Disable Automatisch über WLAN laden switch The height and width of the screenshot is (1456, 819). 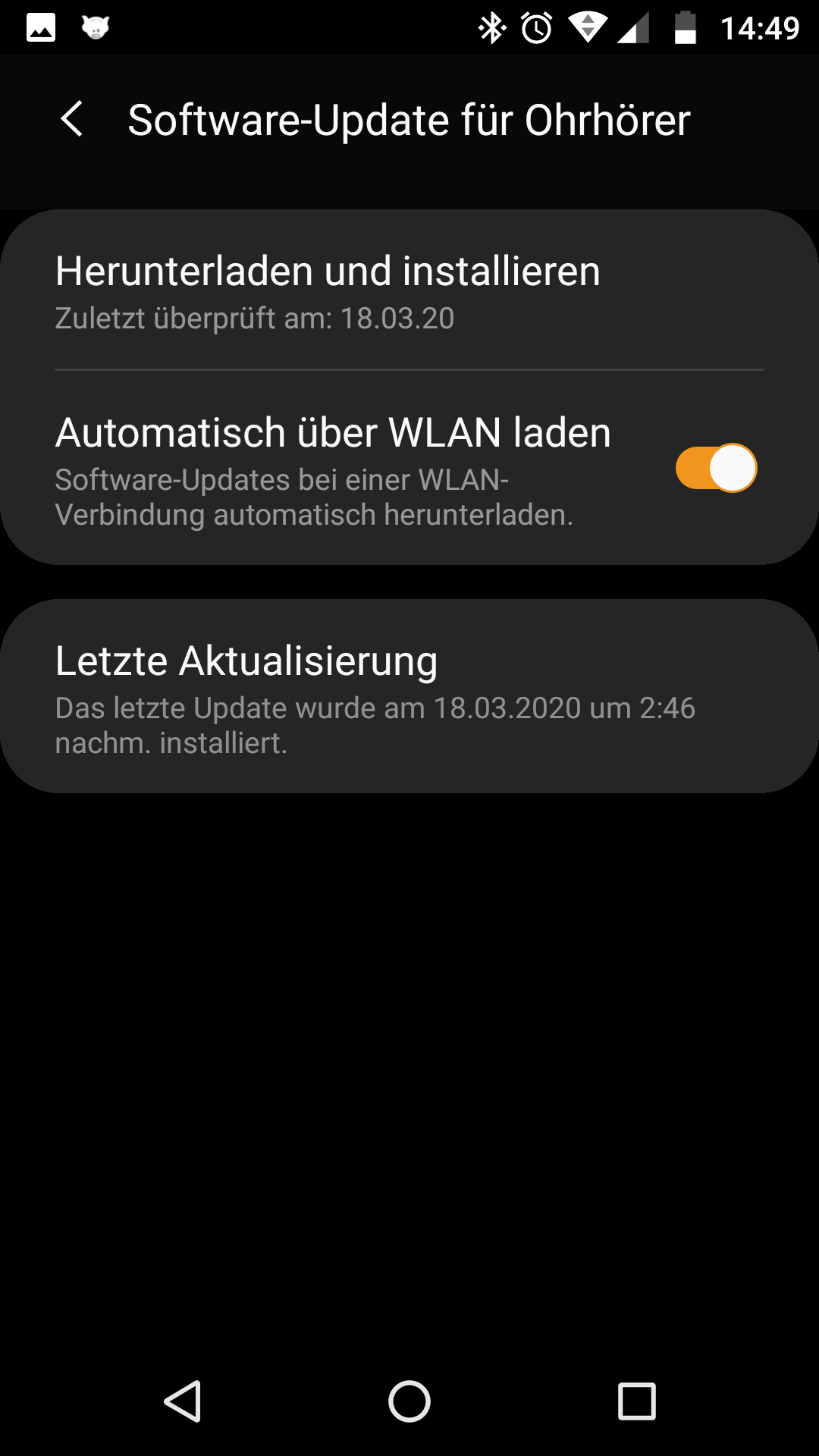(x=716, y=468)
